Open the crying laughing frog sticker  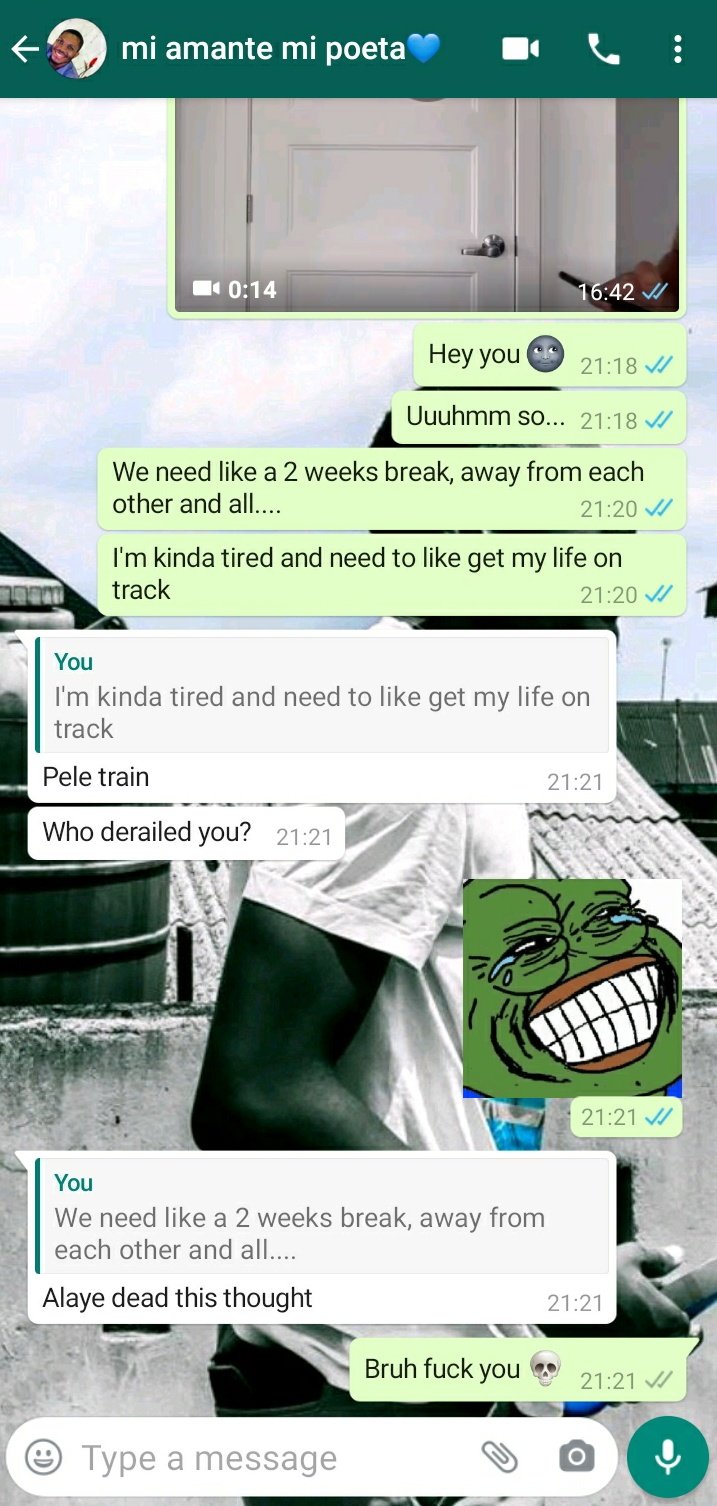(572, 988)
